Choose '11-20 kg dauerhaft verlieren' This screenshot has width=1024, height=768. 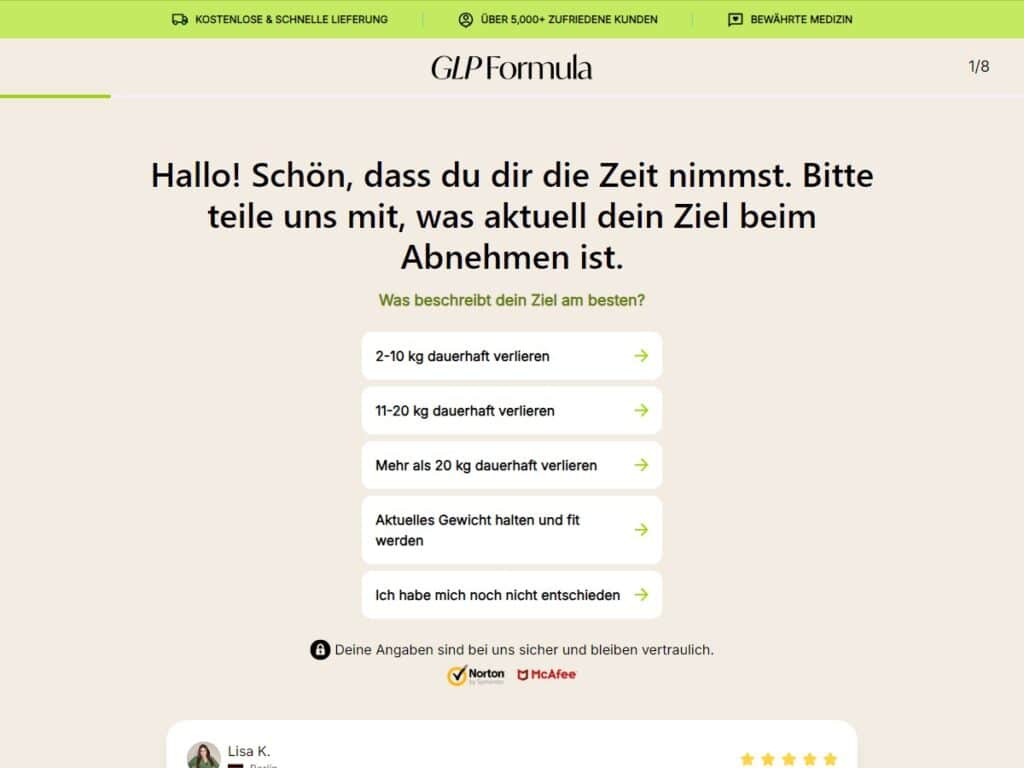click(511, 411)
